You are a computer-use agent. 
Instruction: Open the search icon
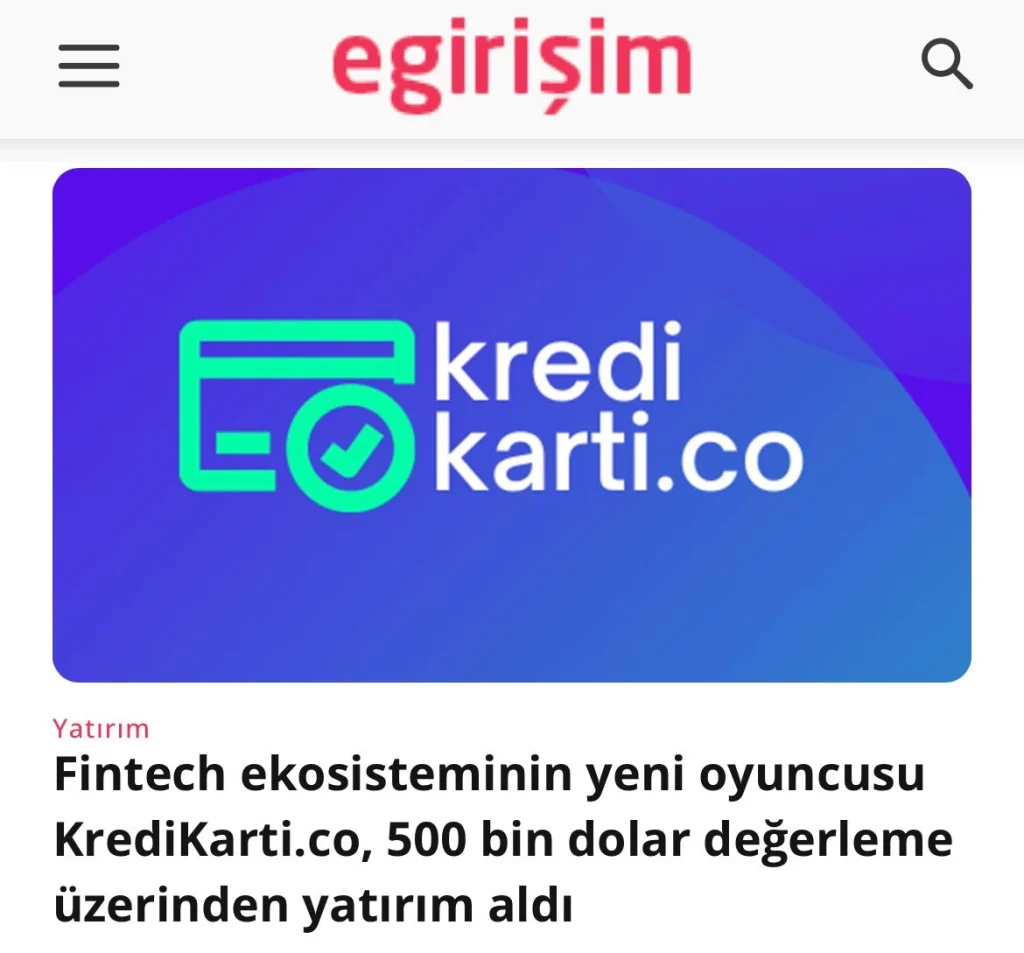946,66
